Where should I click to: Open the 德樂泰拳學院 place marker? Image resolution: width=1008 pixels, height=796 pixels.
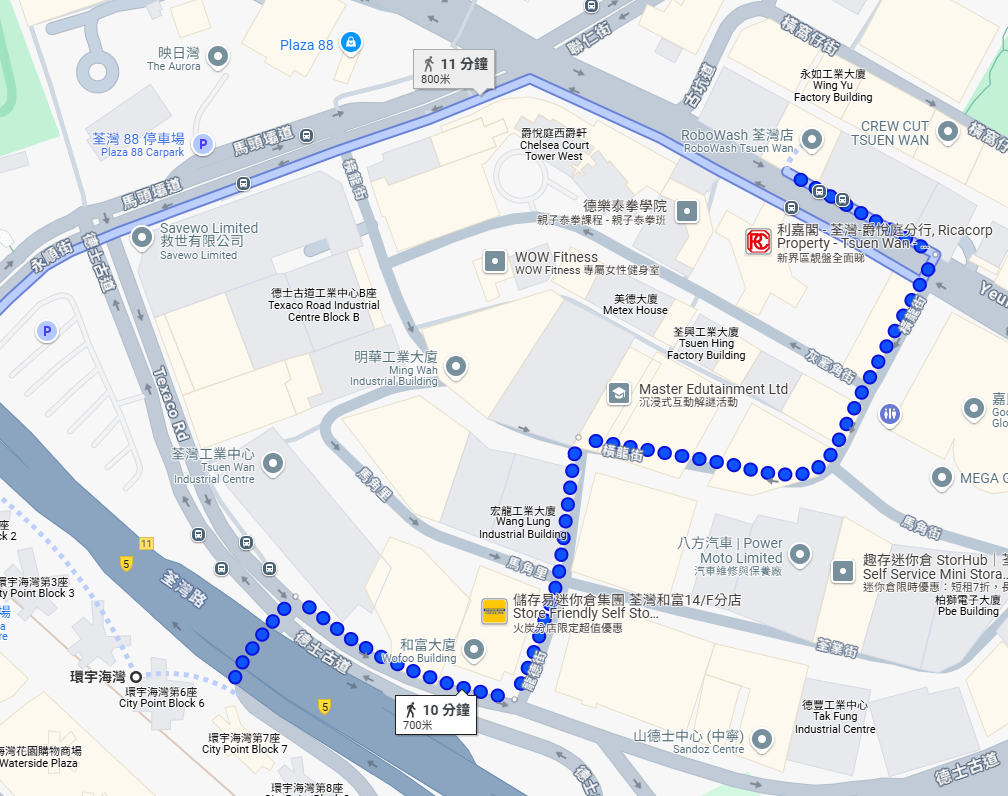tap(687, 211)
